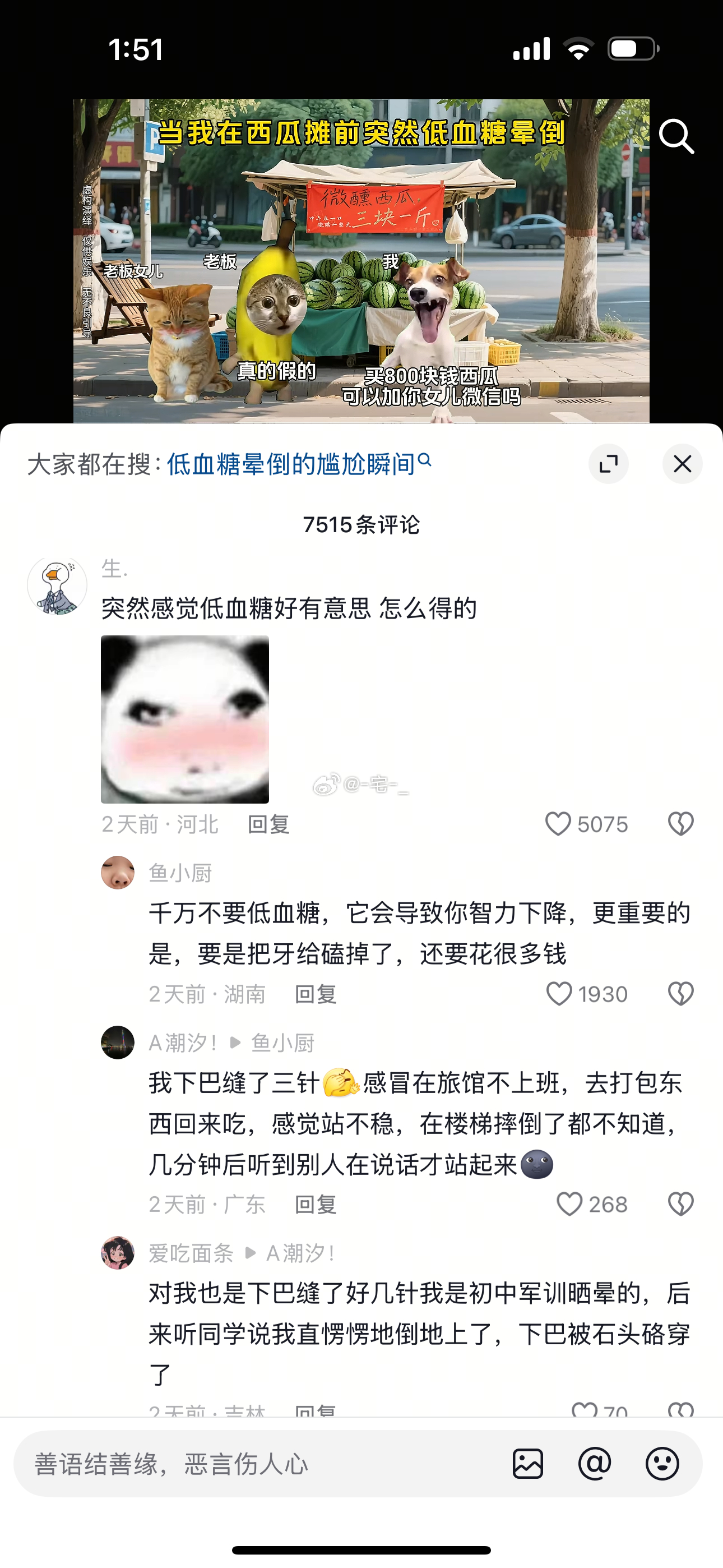View the panda meme image in 生.'s comment
Image resolution: width=723 pixels, height=1568 pixels.
tap(185, 719)
